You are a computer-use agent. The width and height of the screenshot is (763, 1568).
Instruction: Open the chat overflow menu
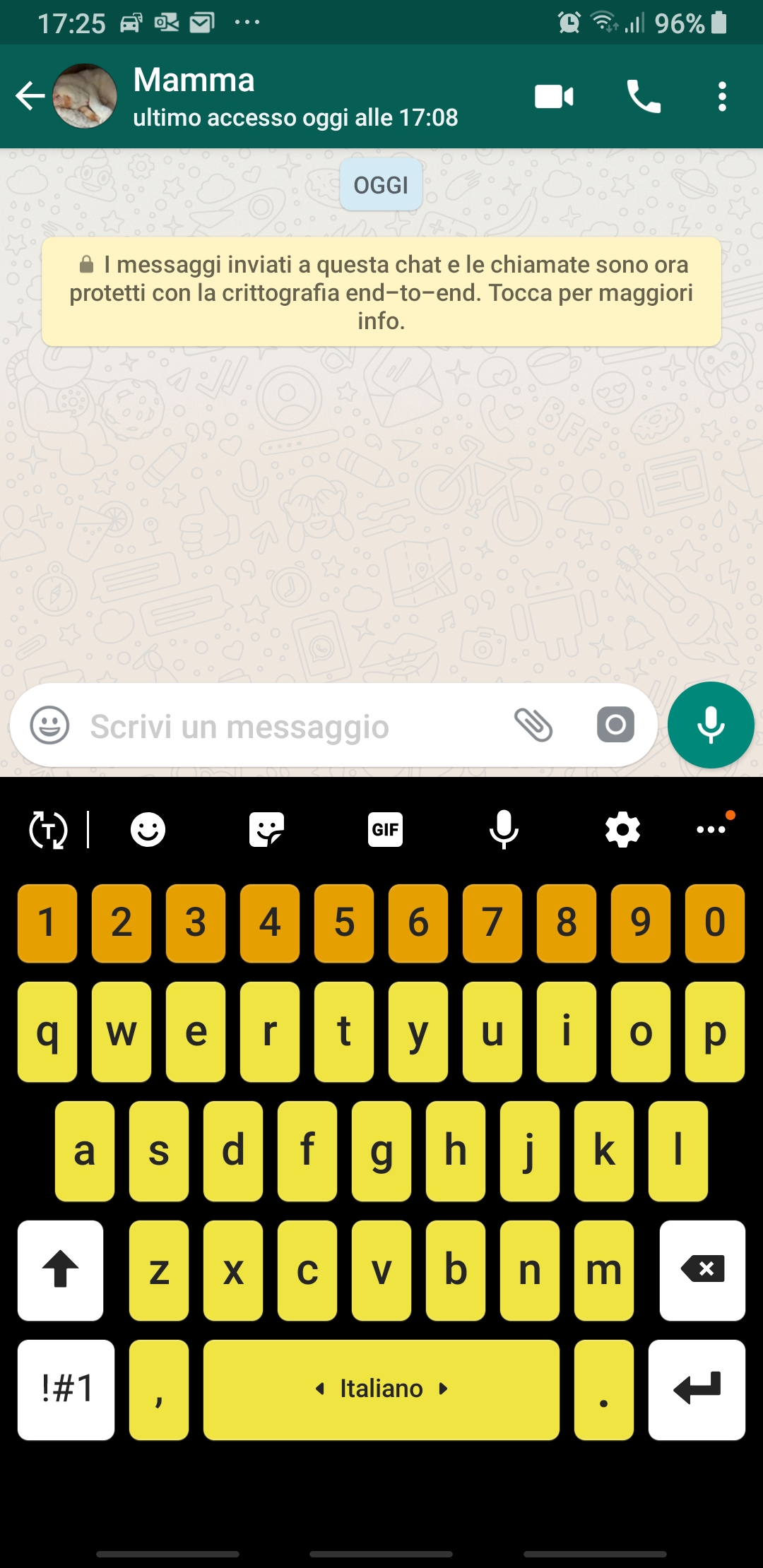click(x=721, y=96)
